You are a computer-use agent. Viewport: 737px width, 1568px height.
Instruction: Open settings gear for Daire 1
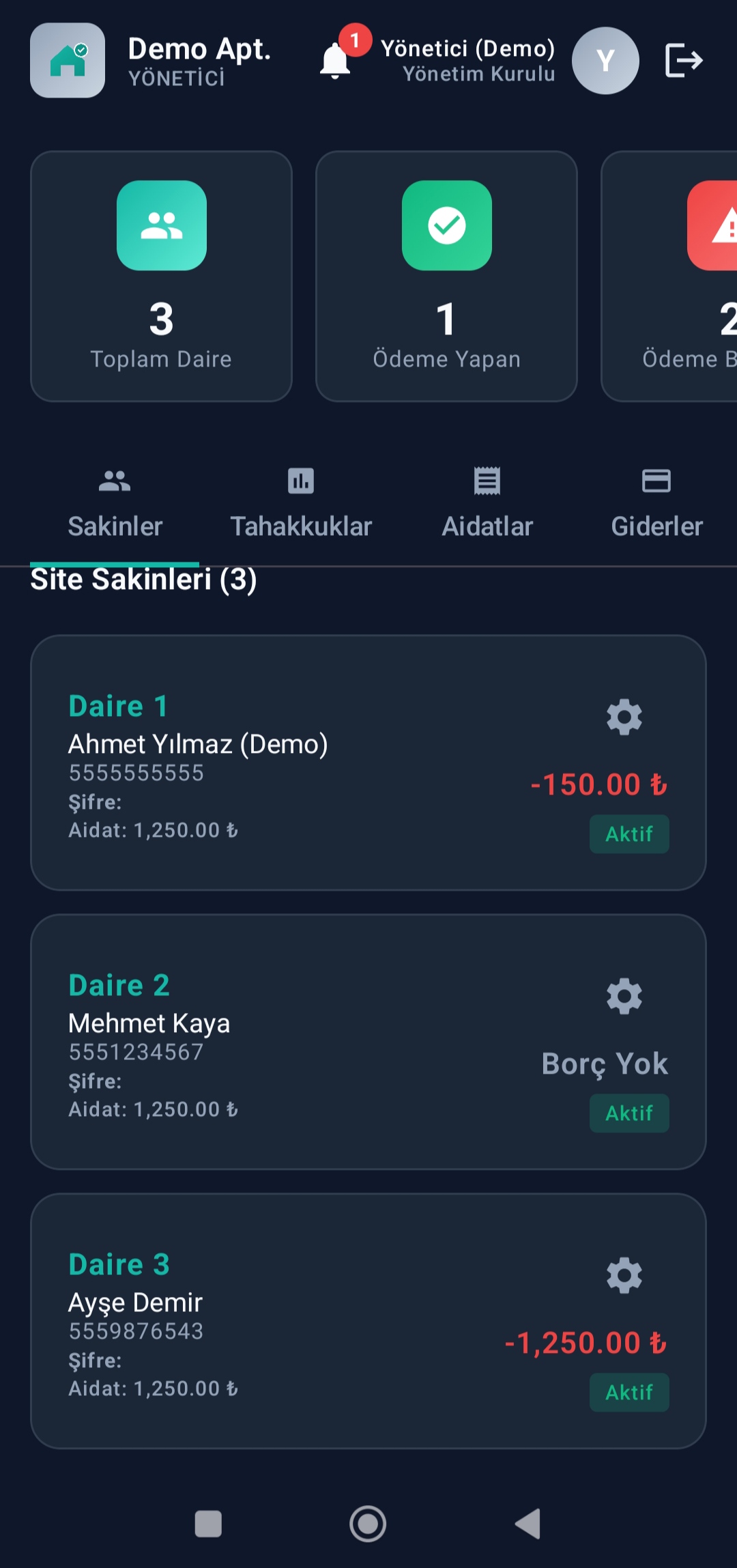[x=623, y=716]
